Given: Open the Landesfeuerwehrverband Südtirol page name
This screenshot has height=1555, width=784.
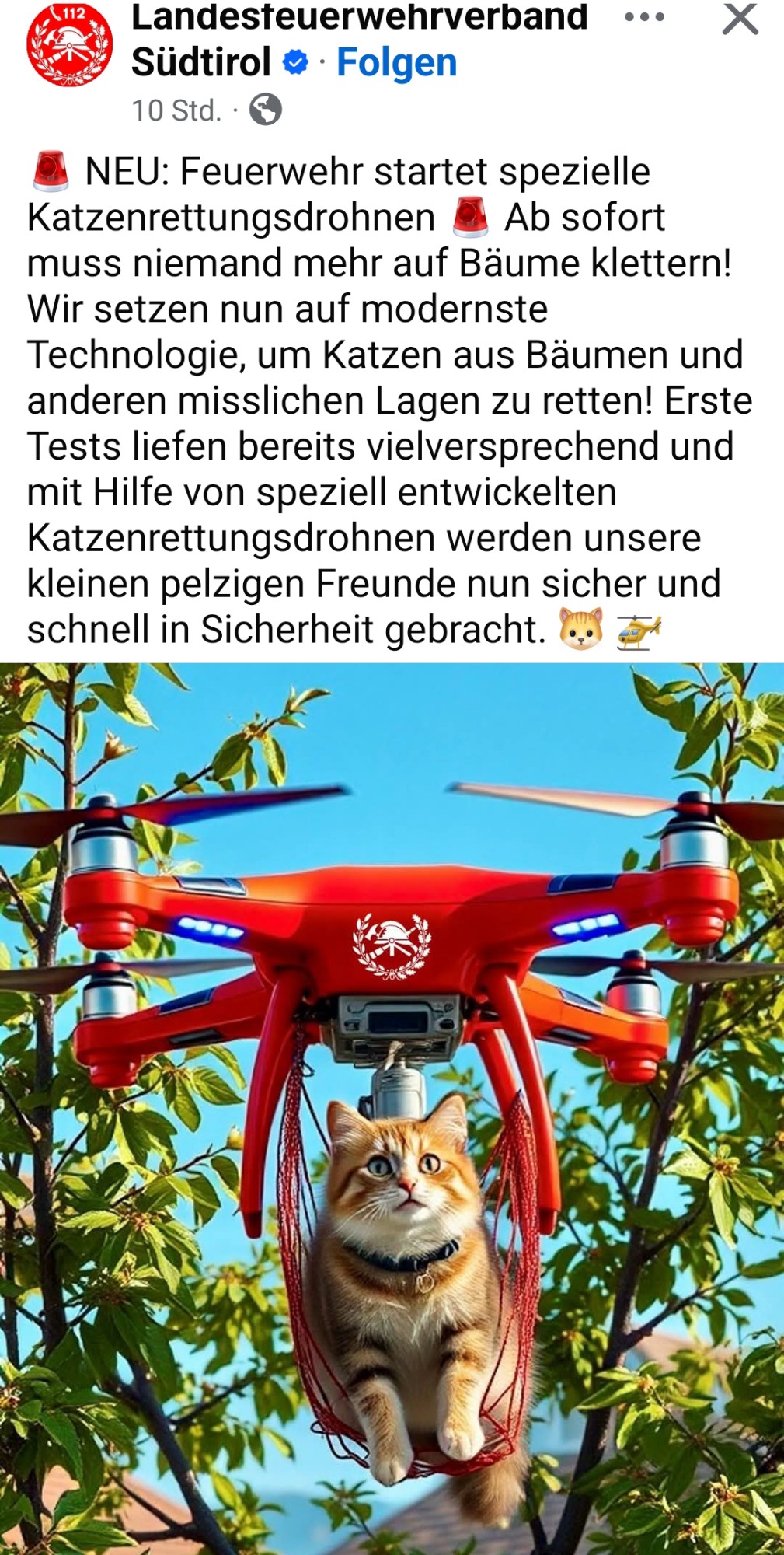Looking at the screenshot, I should click(359, 39).
